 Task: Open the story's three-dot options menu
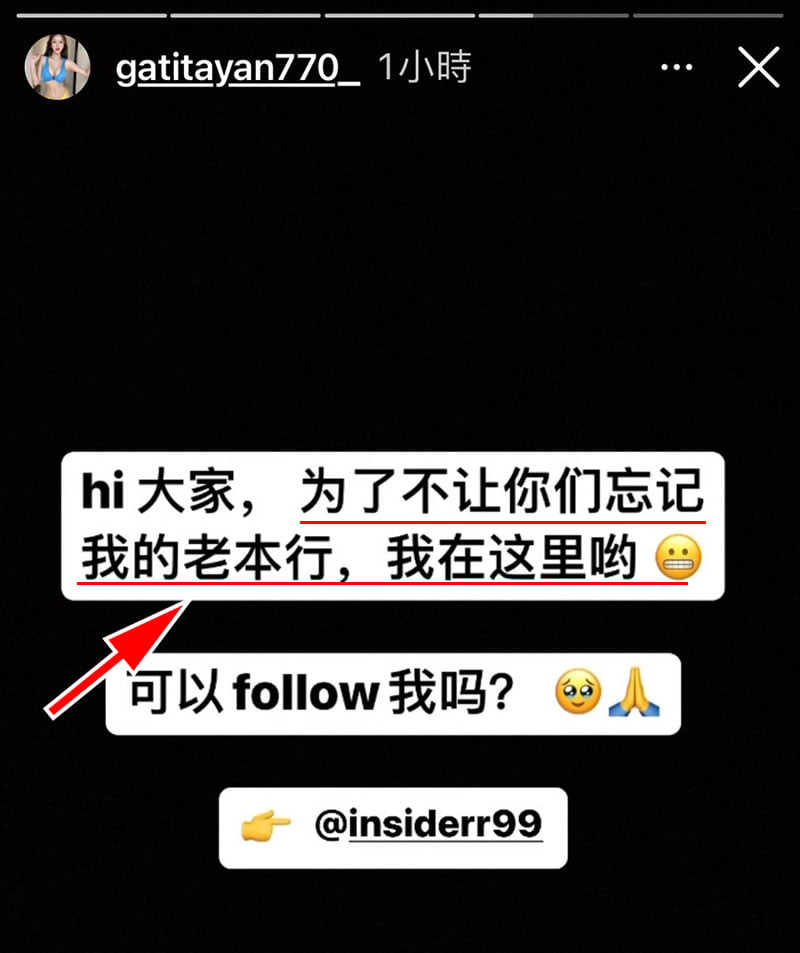[x=677, y=68]
